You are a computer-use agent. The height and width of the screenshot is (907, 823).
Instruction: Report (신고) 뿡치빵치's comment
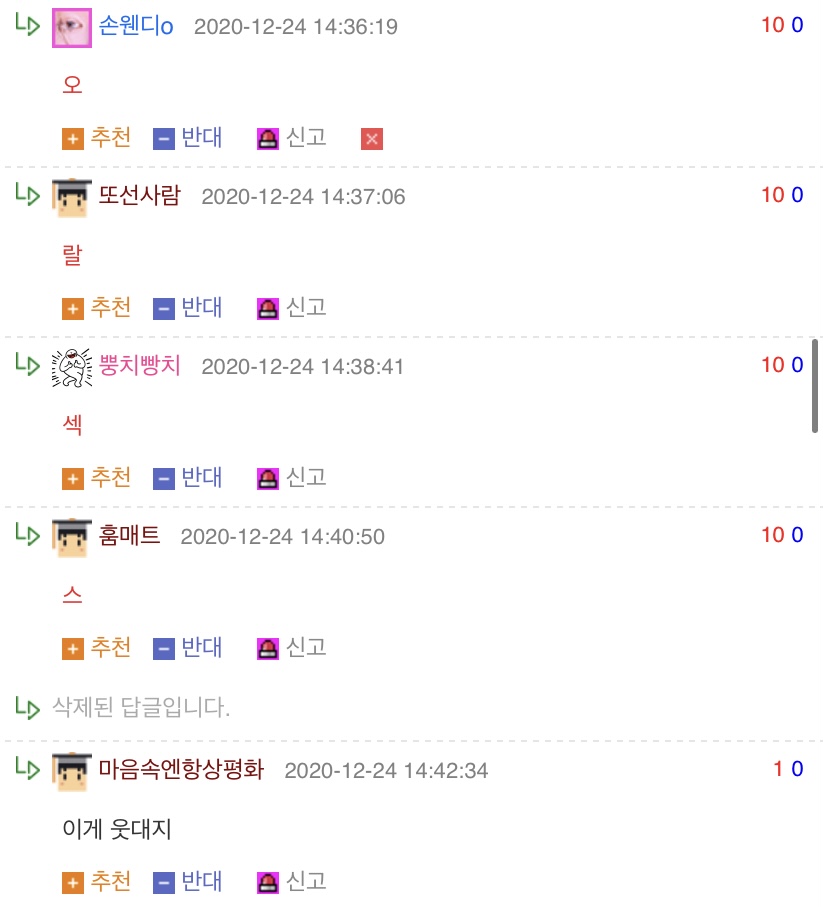click(292, 478)
